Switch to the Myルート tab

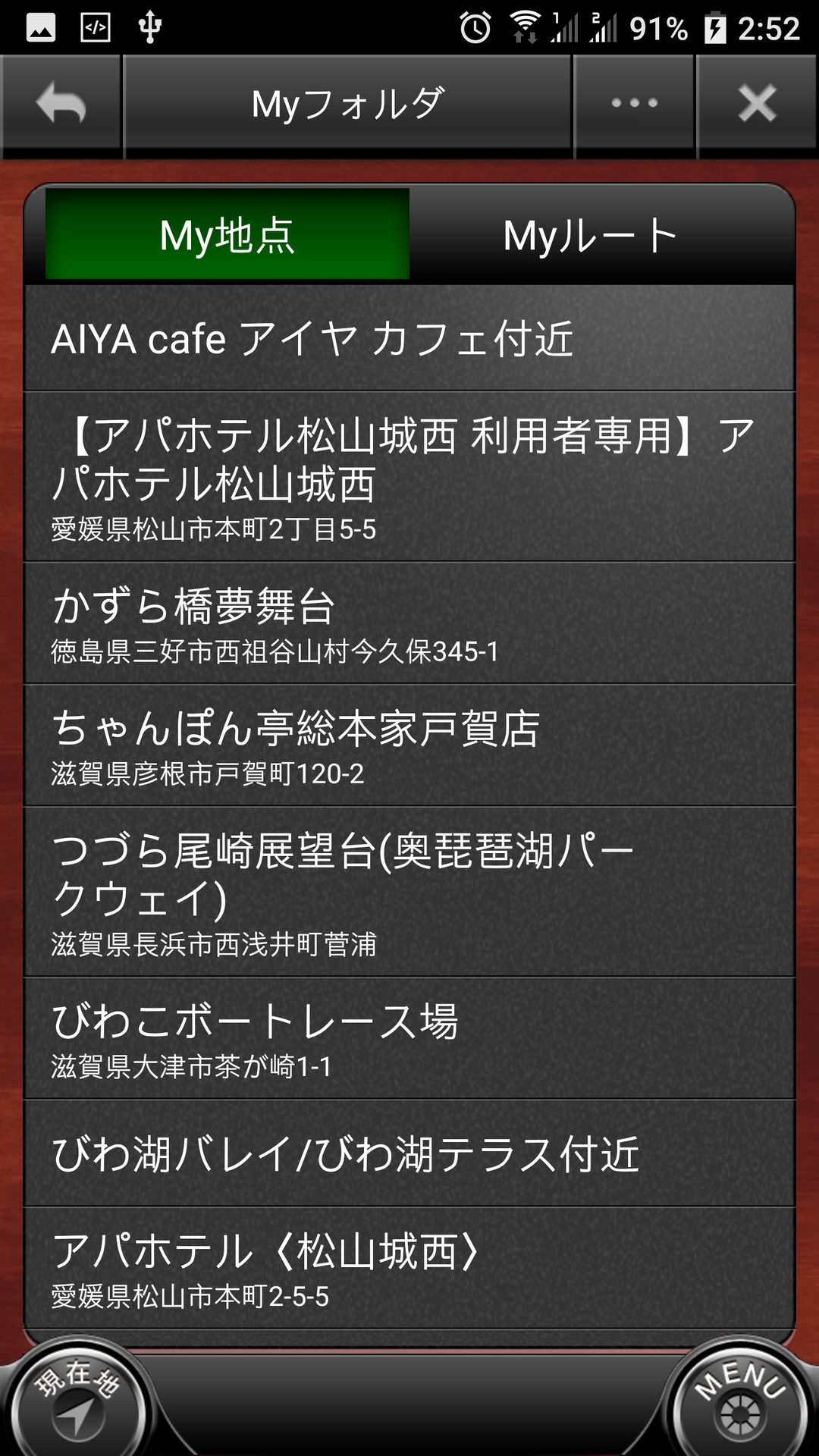[590, 235]
